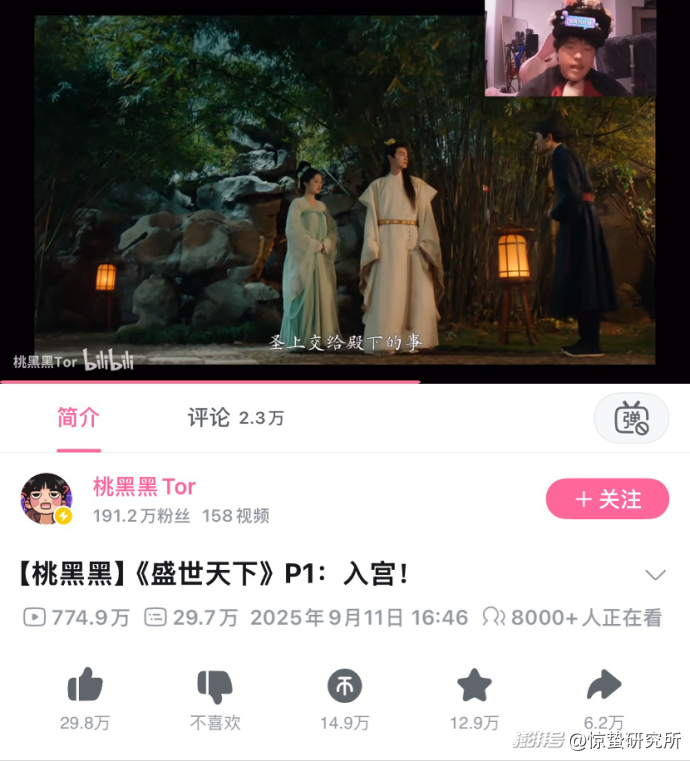The image size is (690, 761).
Task: Switch to the 简介 tab
Action: pos(78,418)
